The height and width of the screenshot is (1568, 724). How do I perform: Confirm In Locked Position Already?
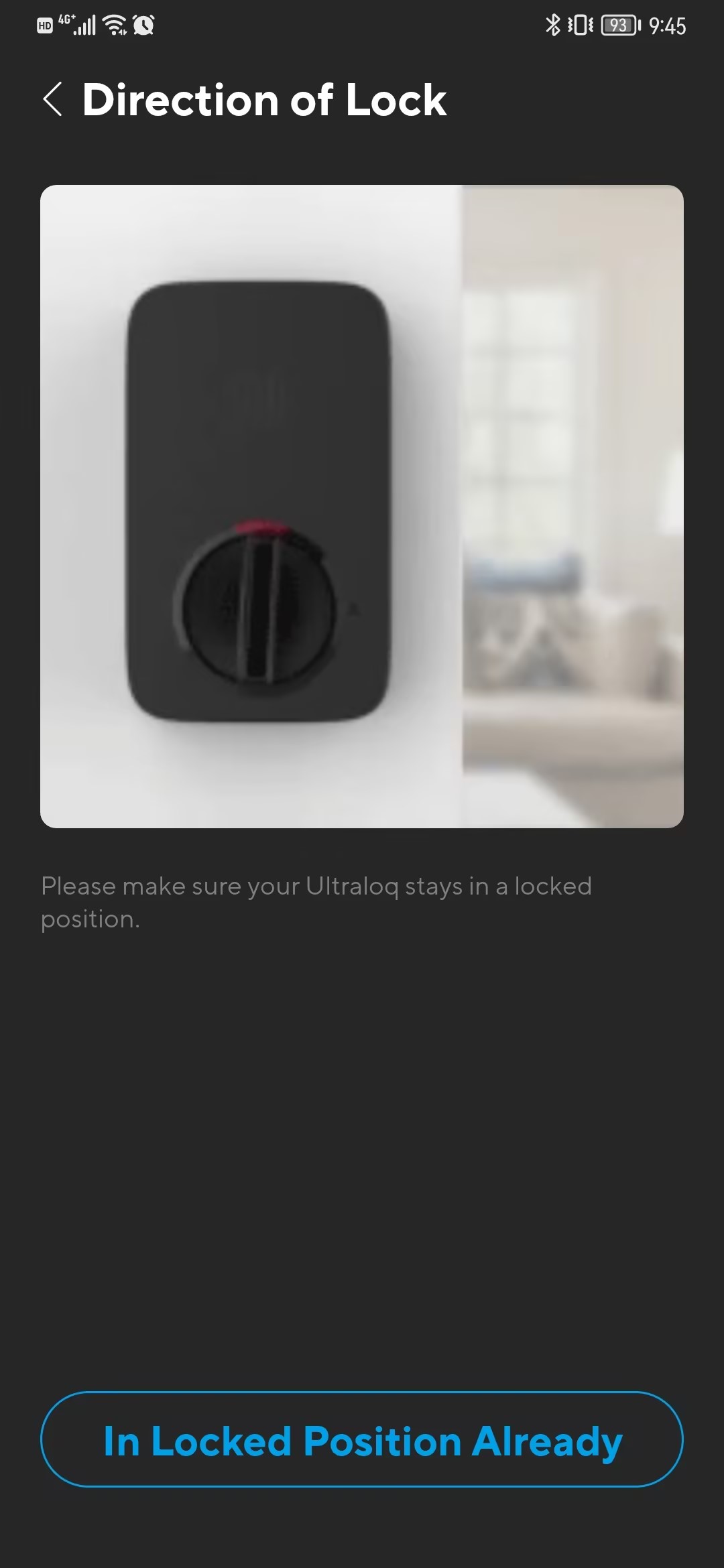[x=362, y=1441]
